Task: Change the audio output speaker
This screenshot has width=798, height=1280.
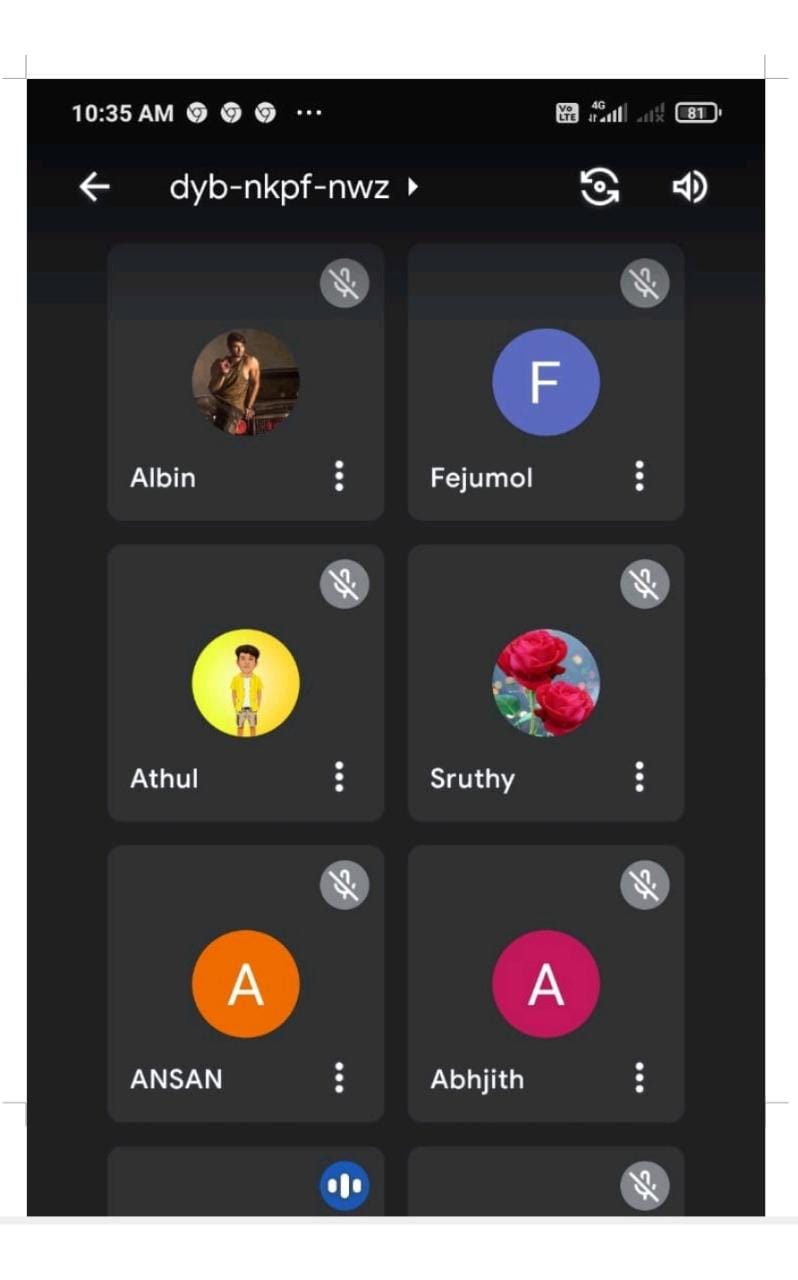Action: (x=689, y=187)
